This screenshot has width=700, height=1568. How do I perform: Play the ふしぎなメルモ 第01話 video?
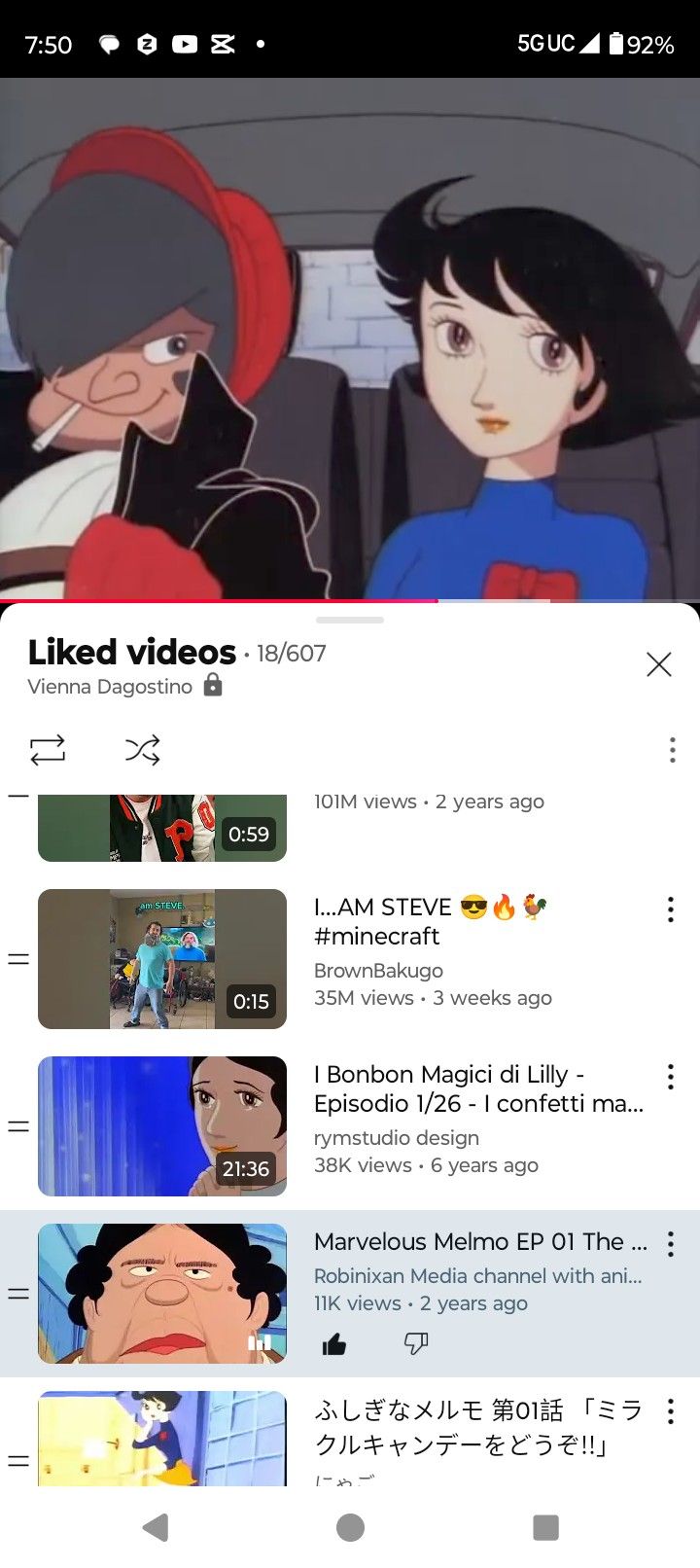tap(162, 1440)
